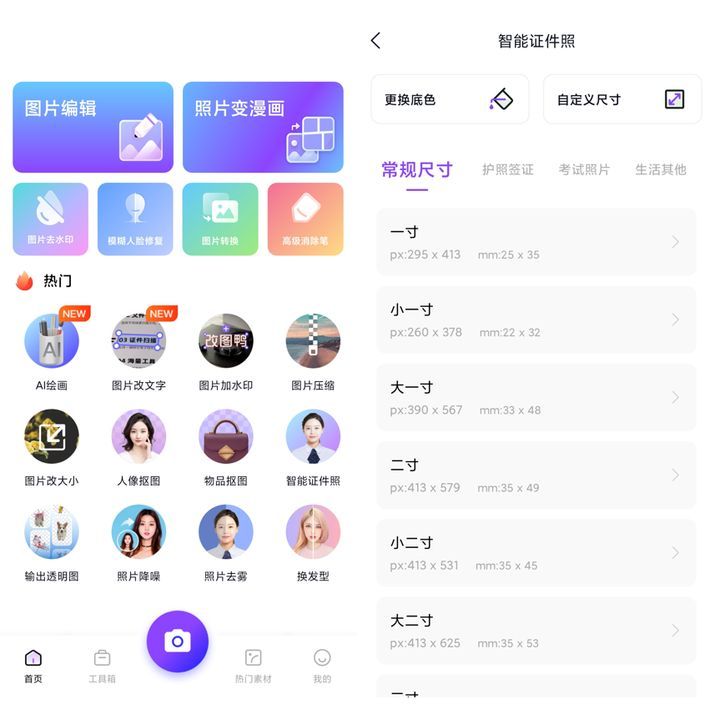The height and width of the screenshot is (709, 720).
Task: Select 图片去水印 tool
Action: [50, 219]
